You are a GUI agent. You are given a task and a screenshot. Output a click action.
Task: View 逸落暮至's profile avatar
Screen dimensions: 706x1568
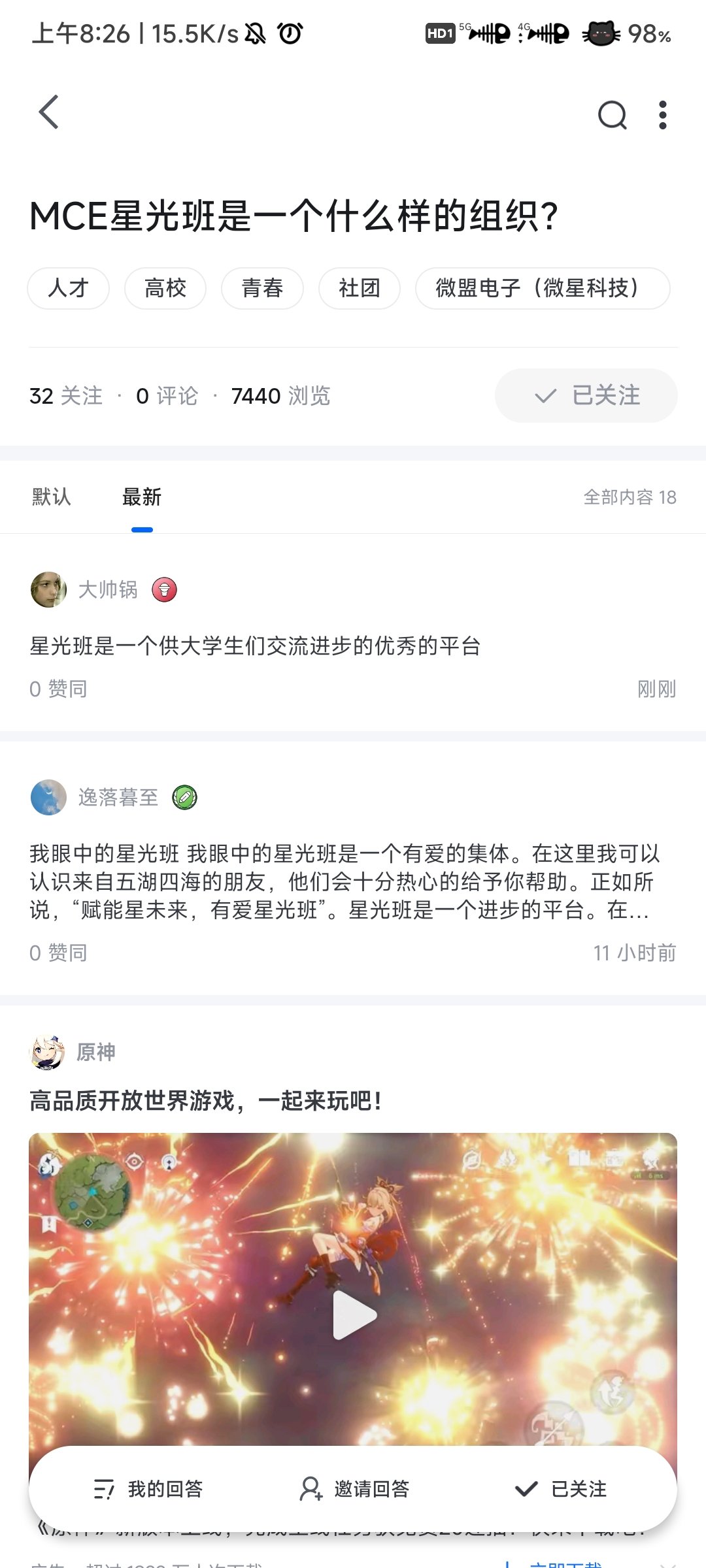click(48, 797)
